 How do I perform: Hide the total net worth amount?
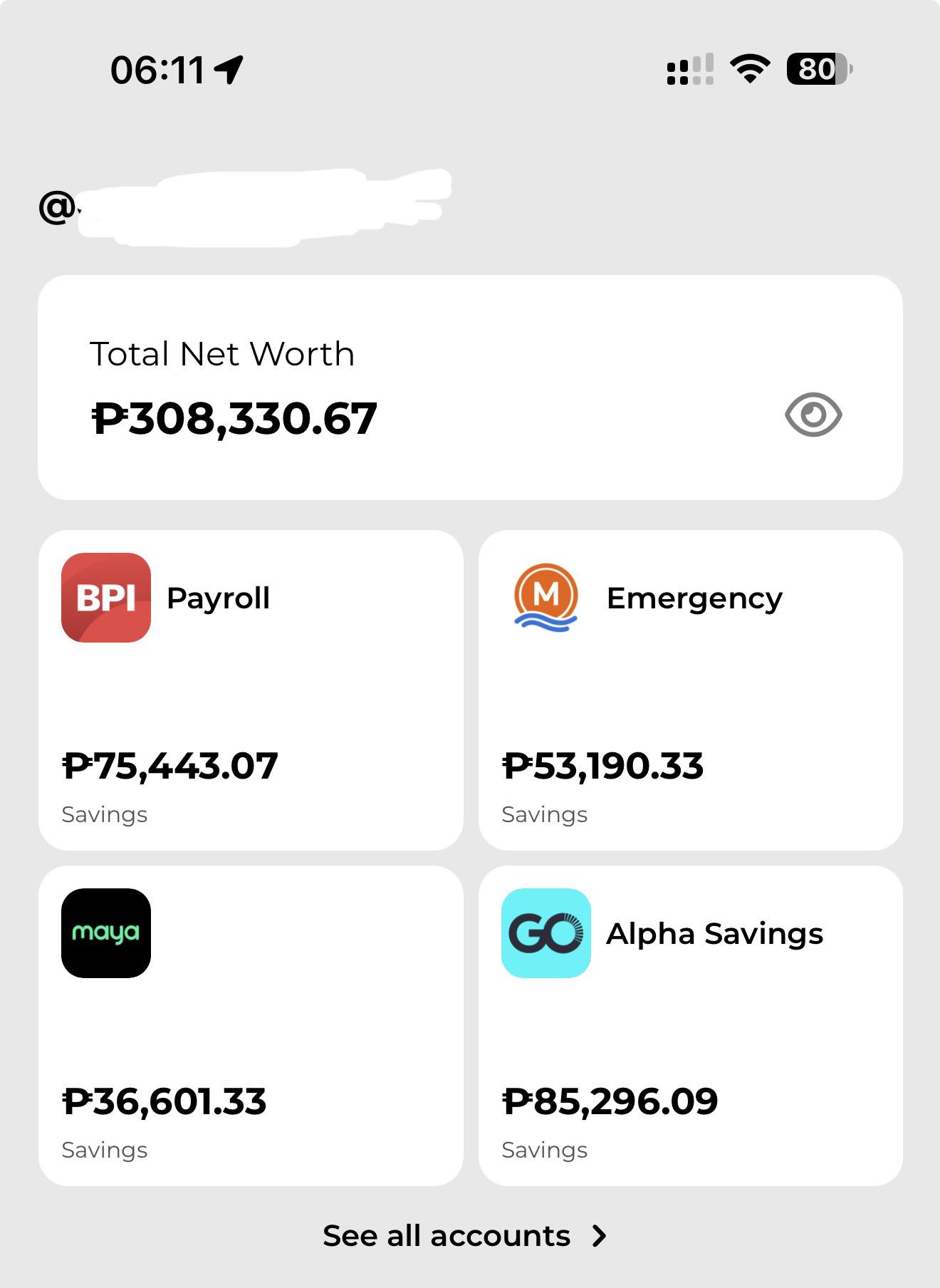813,415
